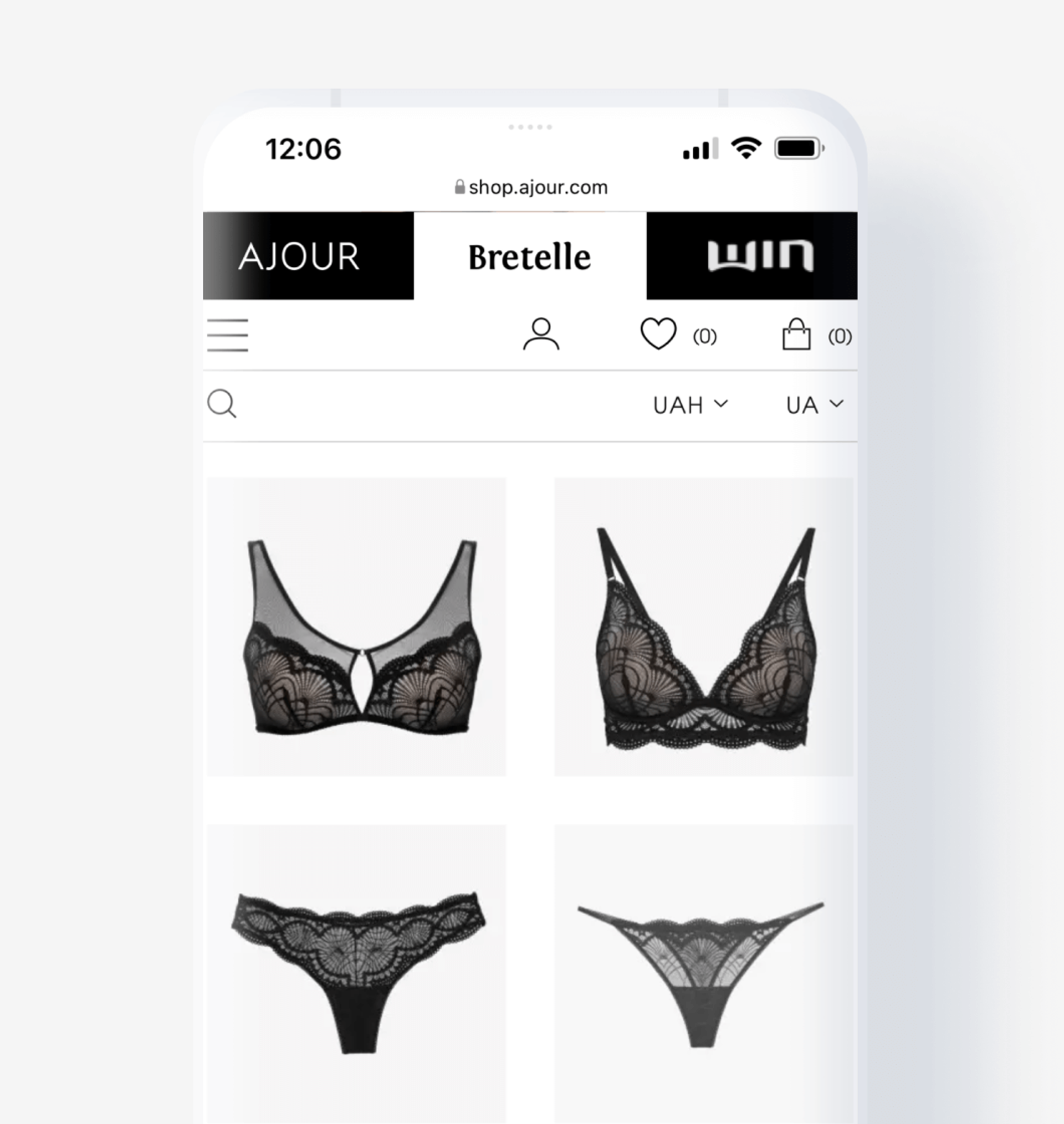Switch to the WIN brand tab

751,255
